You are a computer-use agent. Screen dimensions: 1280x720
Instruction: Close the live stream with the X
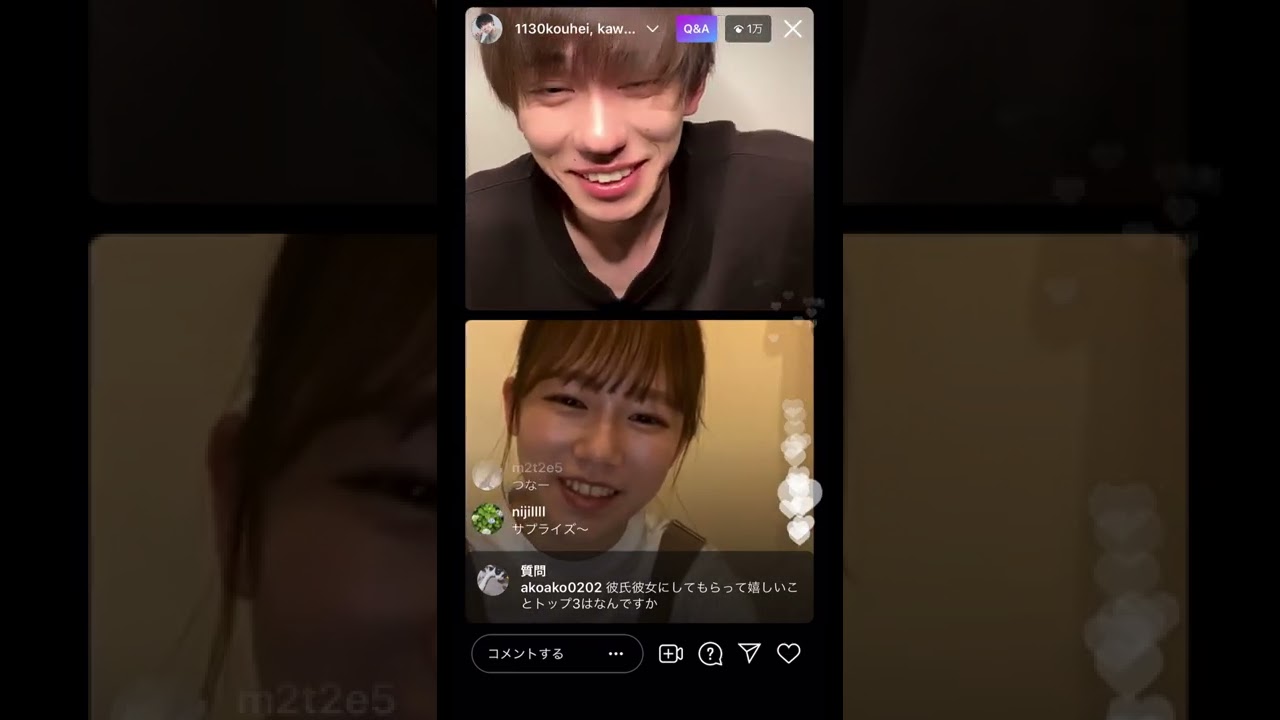(792, 29)
